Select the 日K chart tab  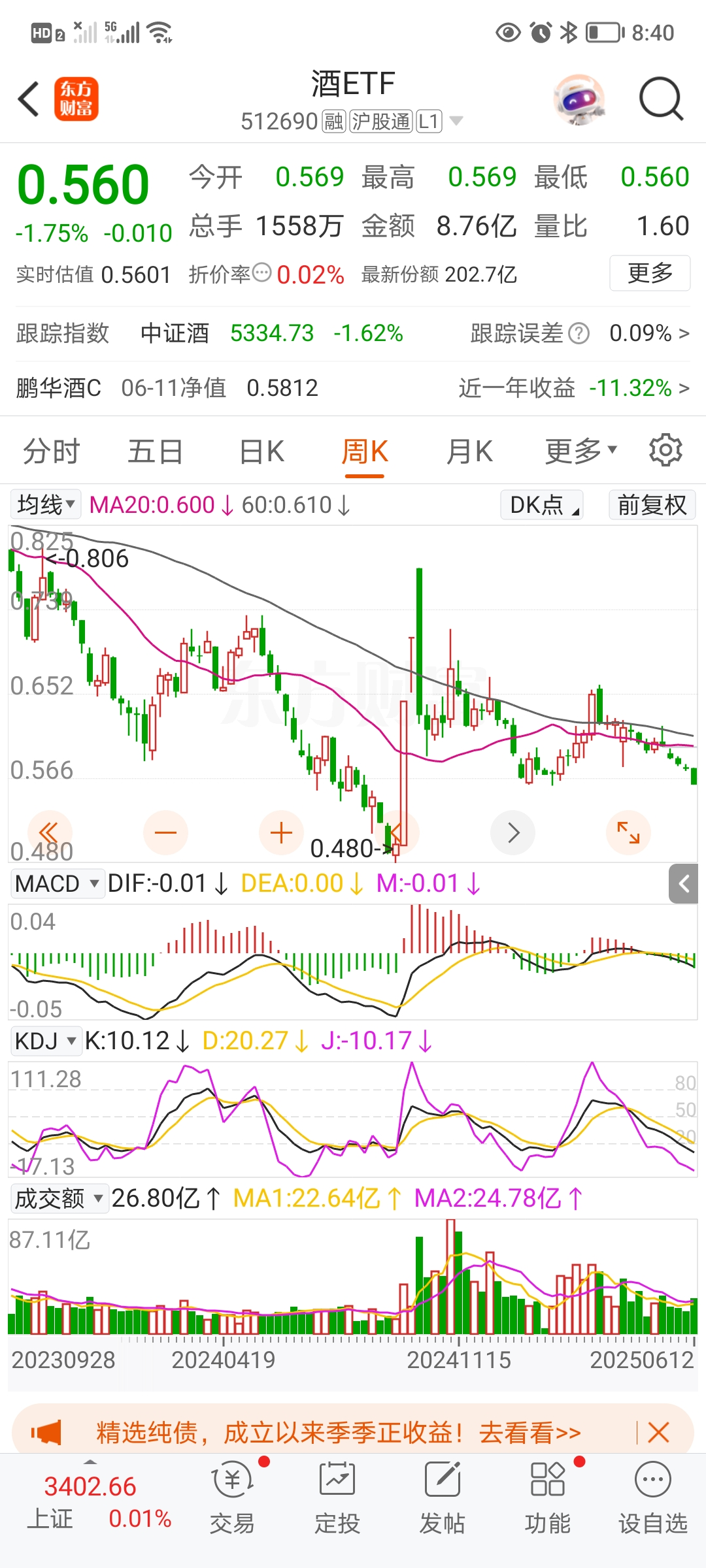tap(261, 451)
